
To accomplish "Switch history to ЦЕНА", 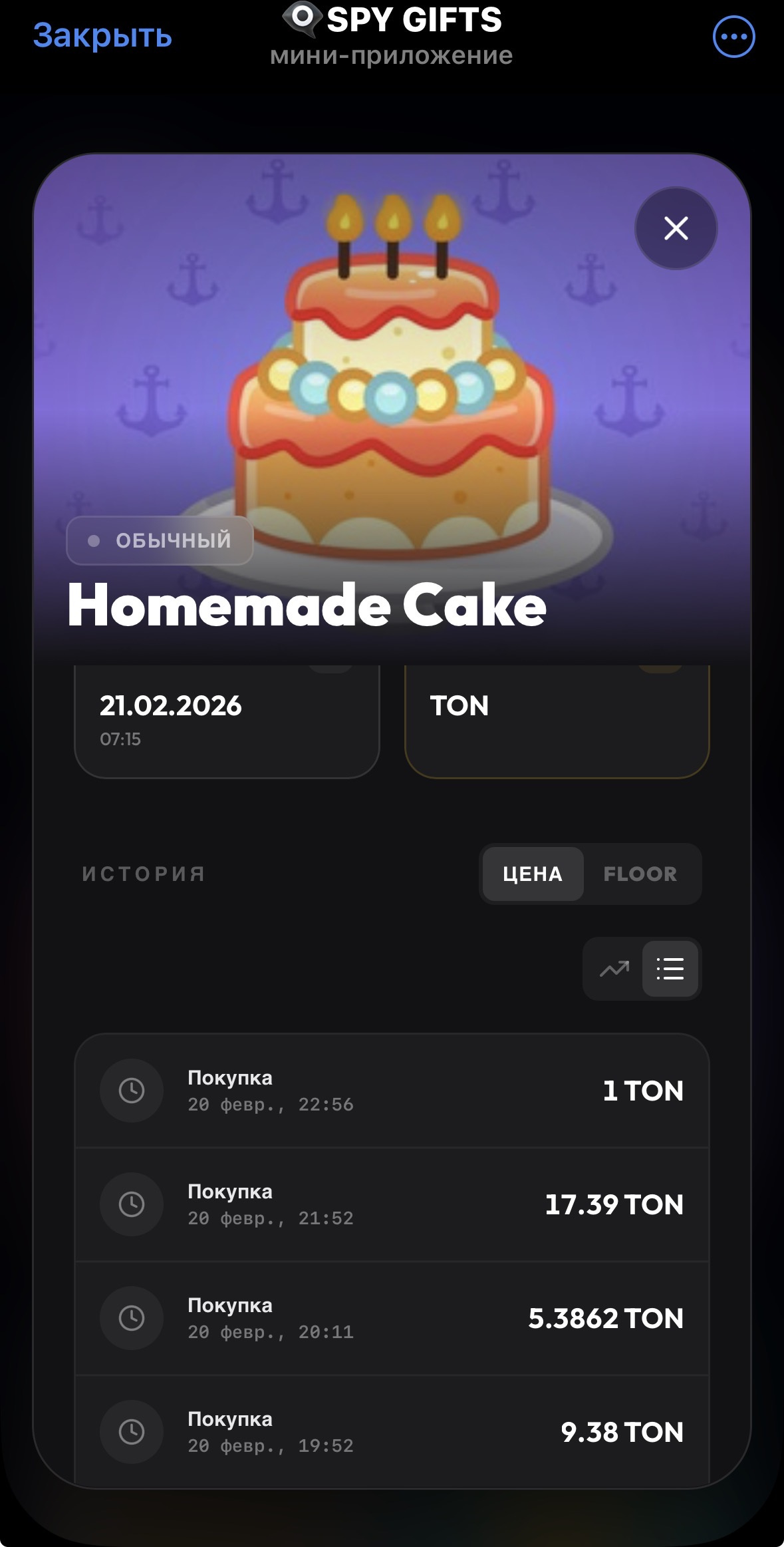I will (x=533, y=874).
